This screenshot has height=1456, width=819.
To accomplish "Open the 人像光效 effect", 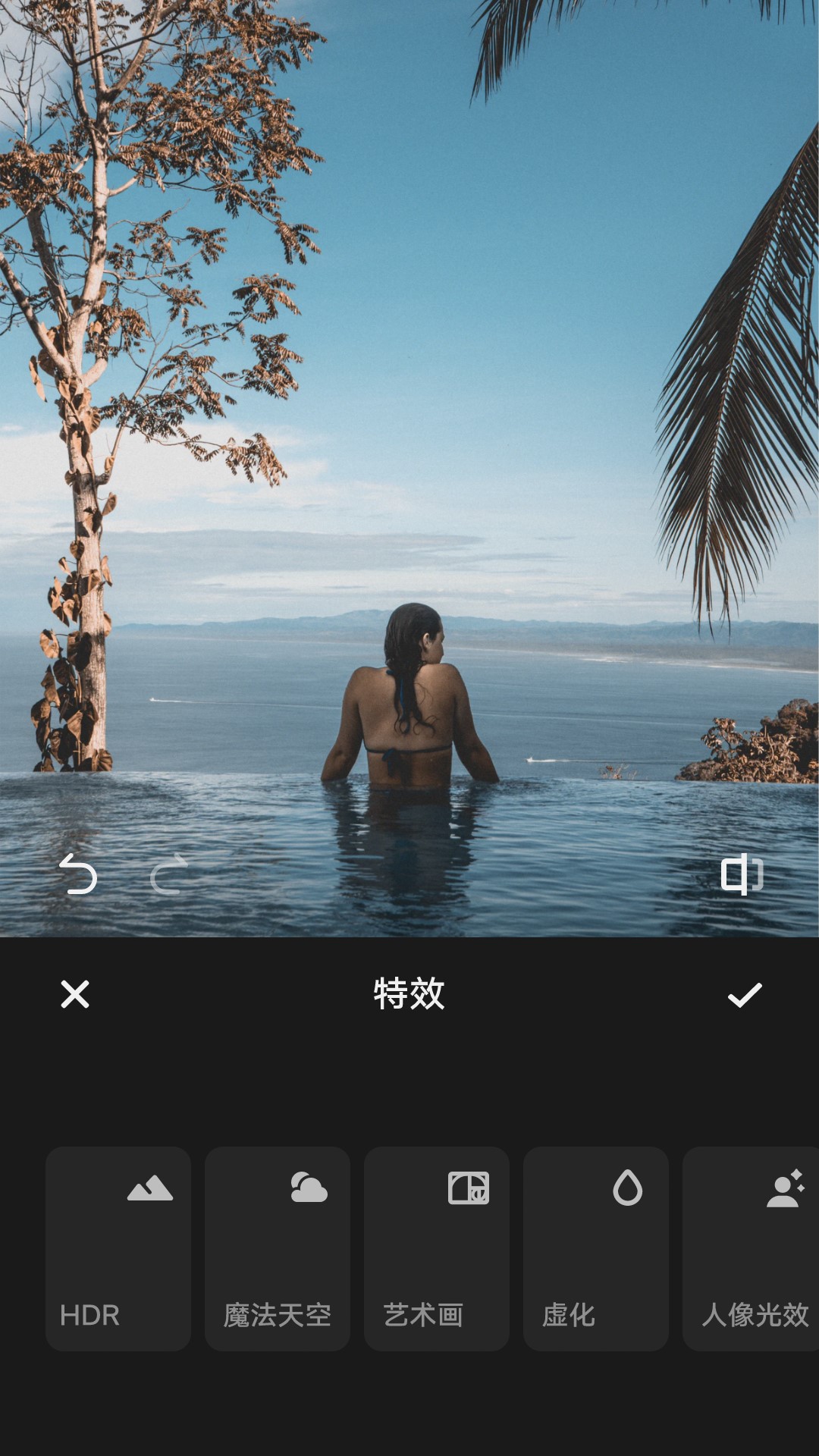I will (x=752, y=1248).
